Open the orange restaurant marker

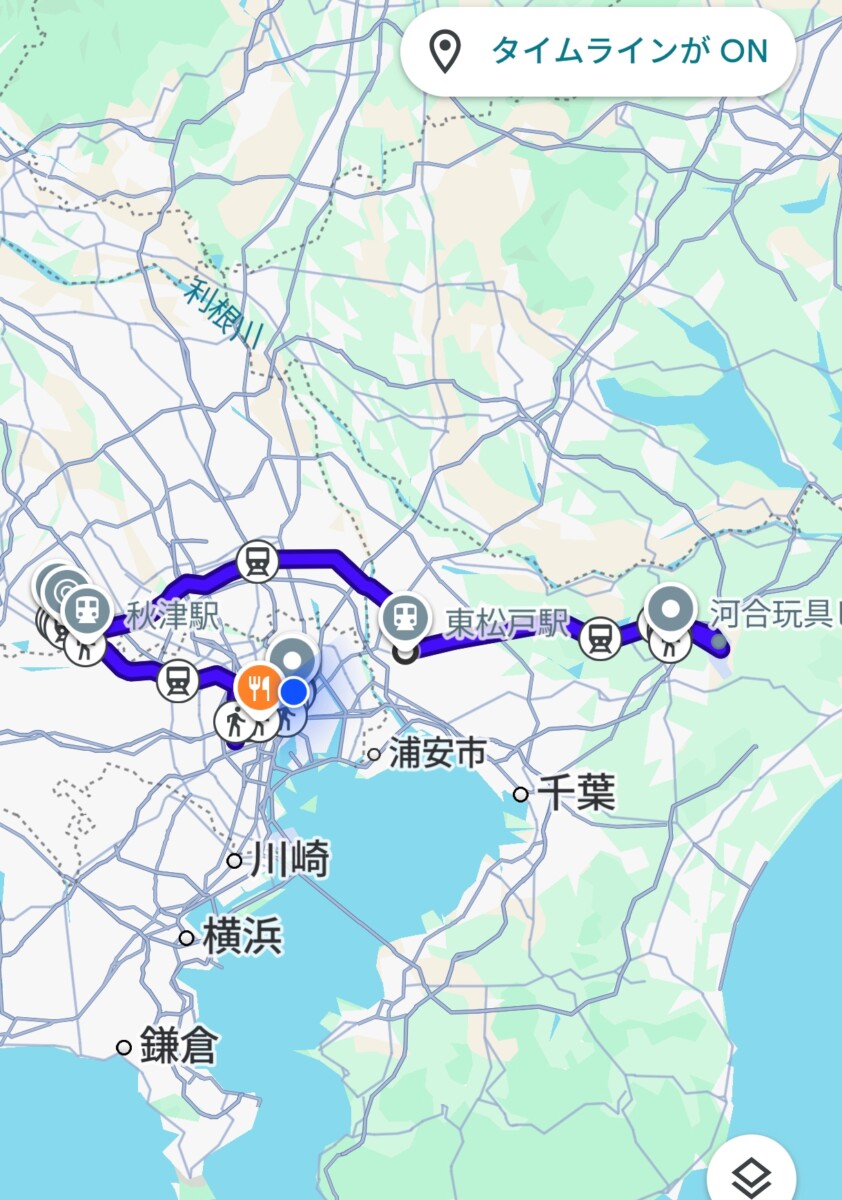click(x=260, y=688)
